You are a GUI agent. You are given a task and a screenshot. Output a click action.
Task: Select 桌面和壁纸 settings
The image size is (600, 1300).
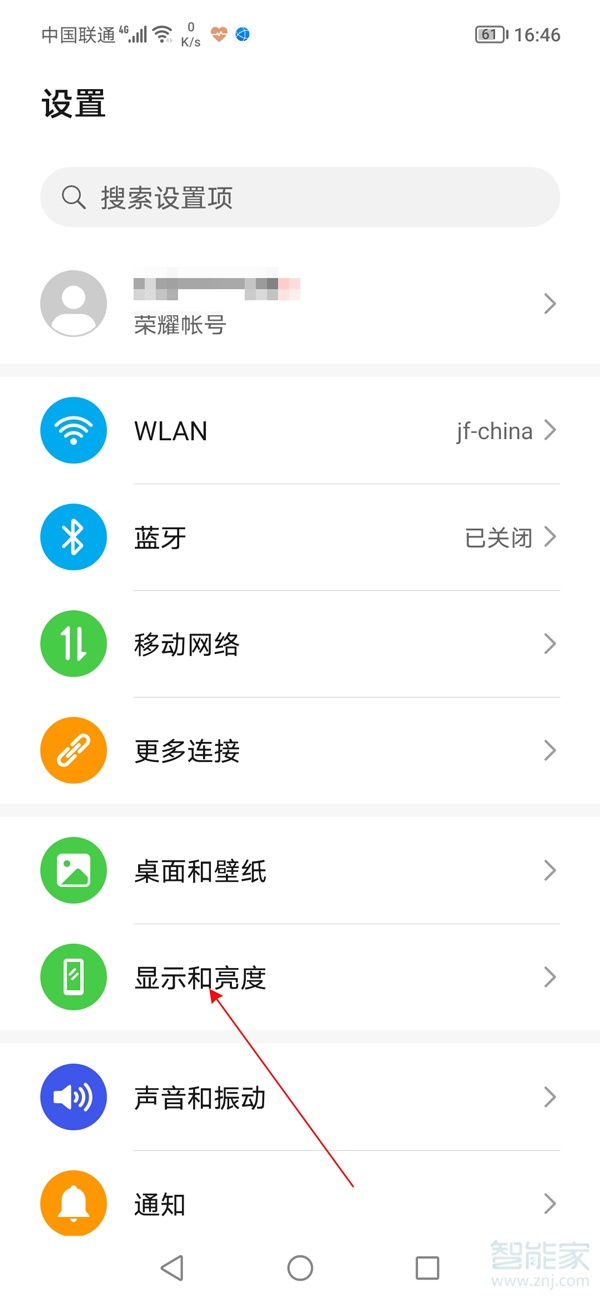tap(300, 871)
